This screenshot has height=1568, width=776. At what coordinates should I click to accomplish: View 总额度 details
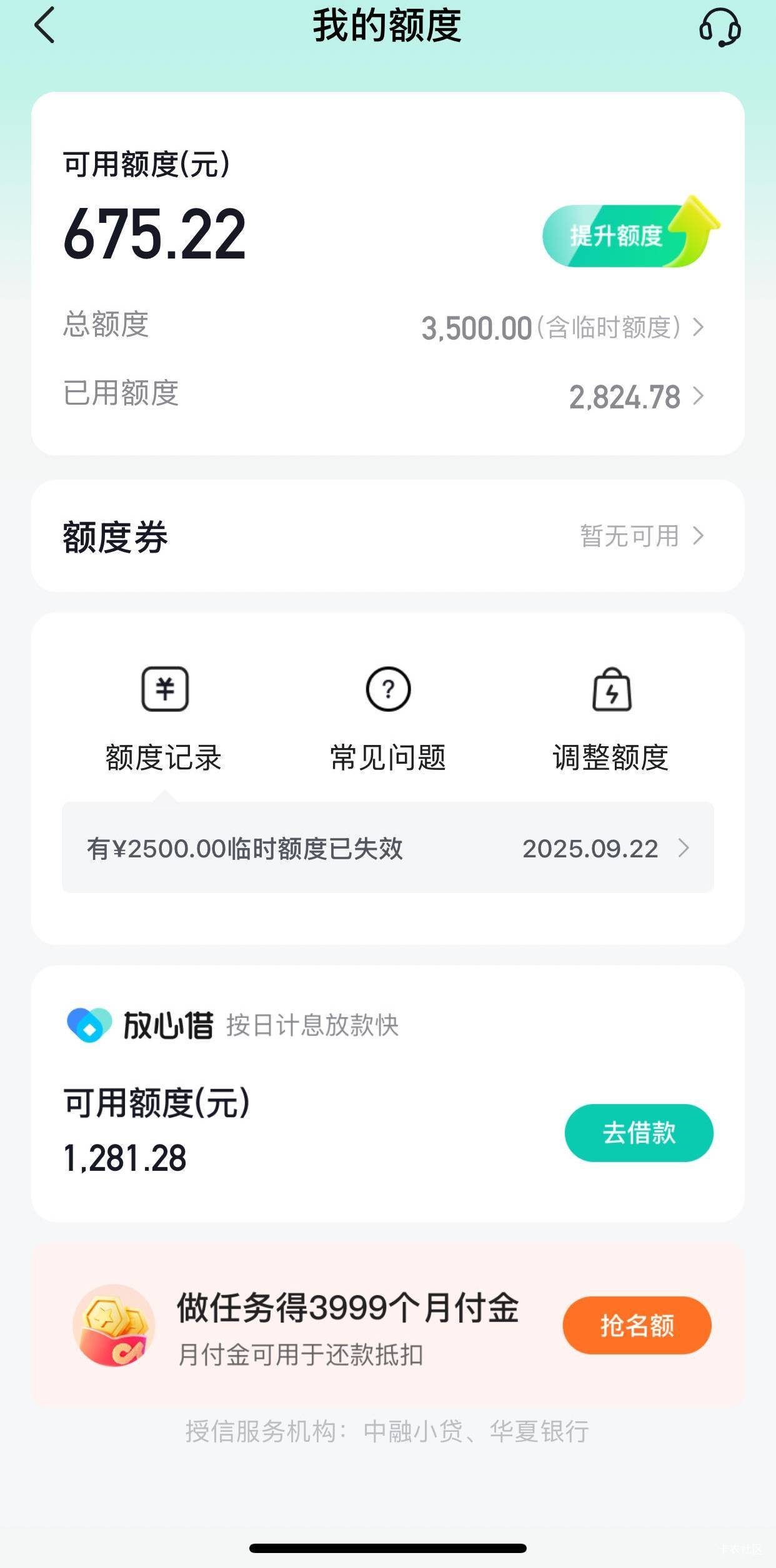pos(562,327)
